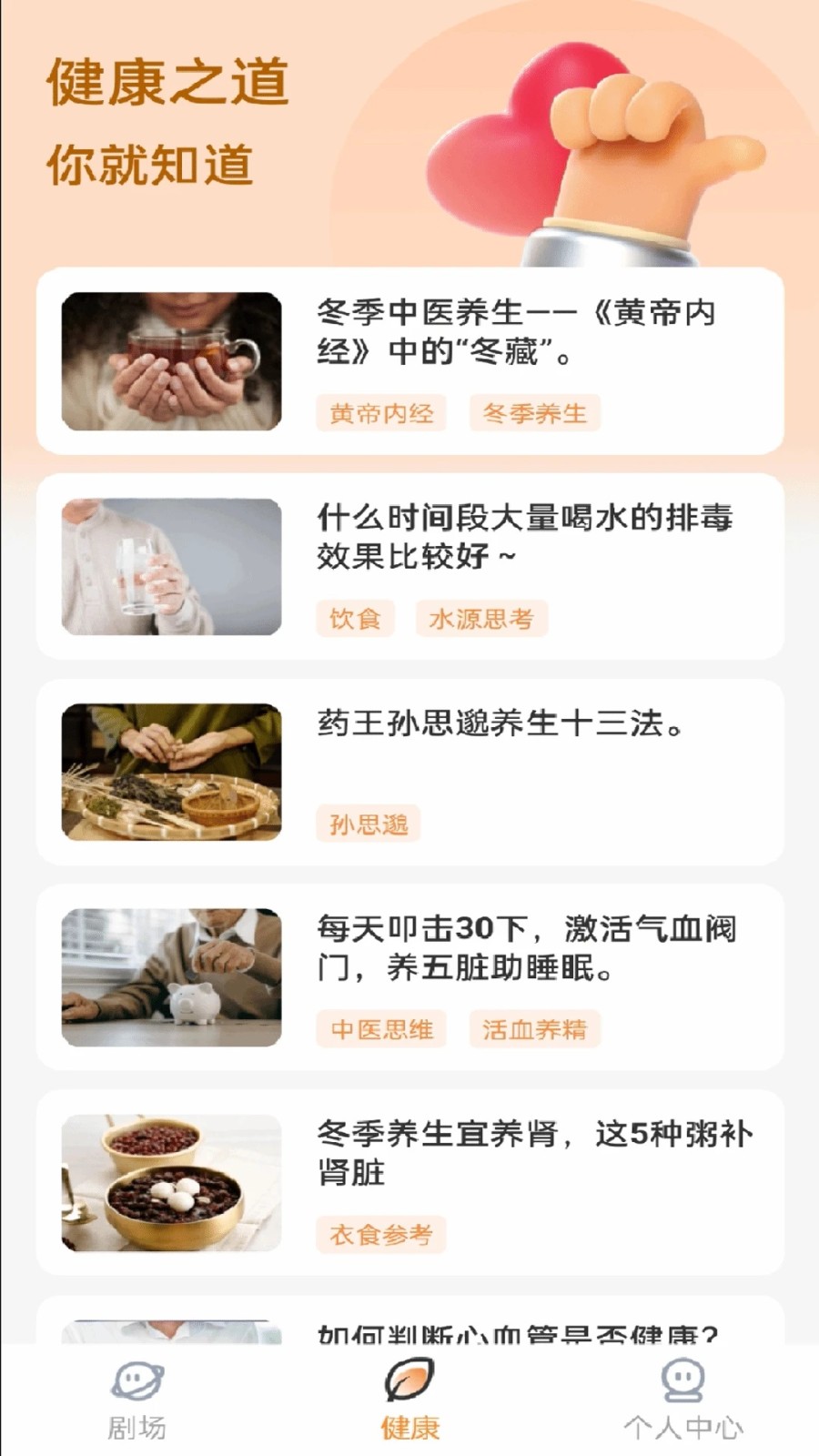This screenshot has width=819, height=1456.
Task: Select the 饮食 tag on the water article
Action: (357, 619)
